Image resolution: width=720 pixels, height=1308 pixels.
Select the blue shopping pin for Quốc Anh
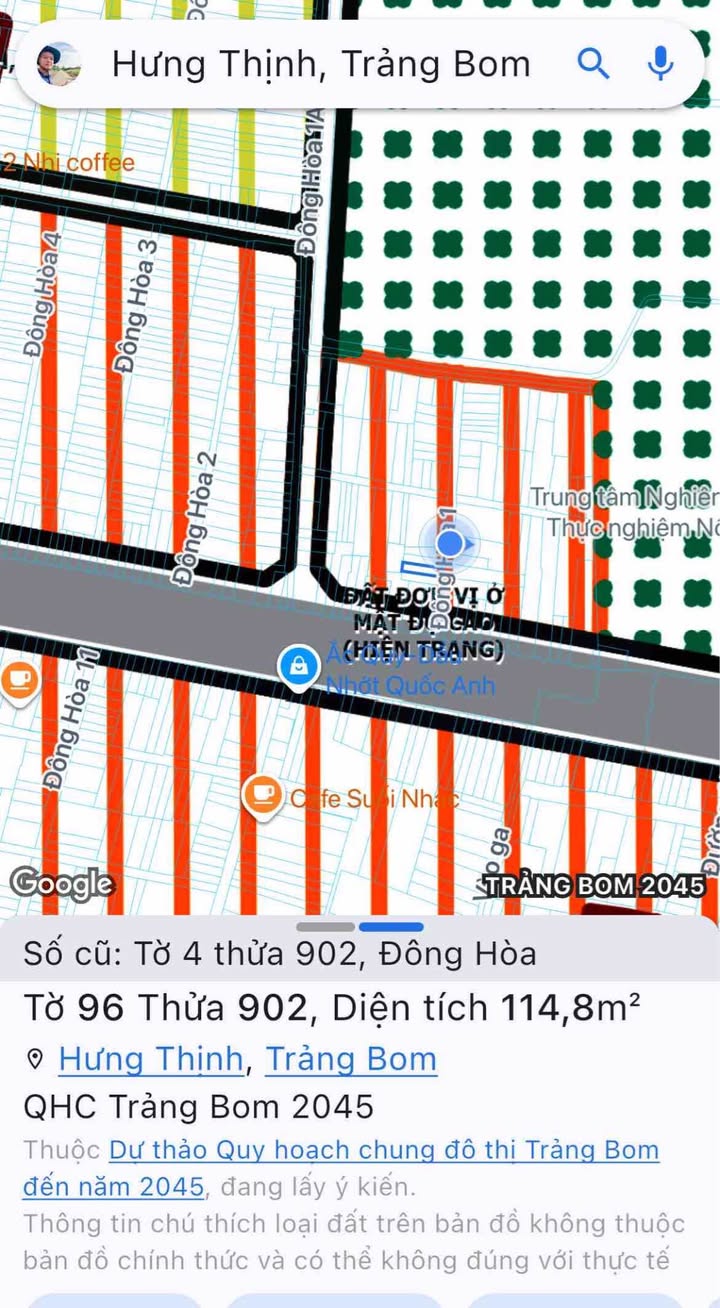[297, 664]
